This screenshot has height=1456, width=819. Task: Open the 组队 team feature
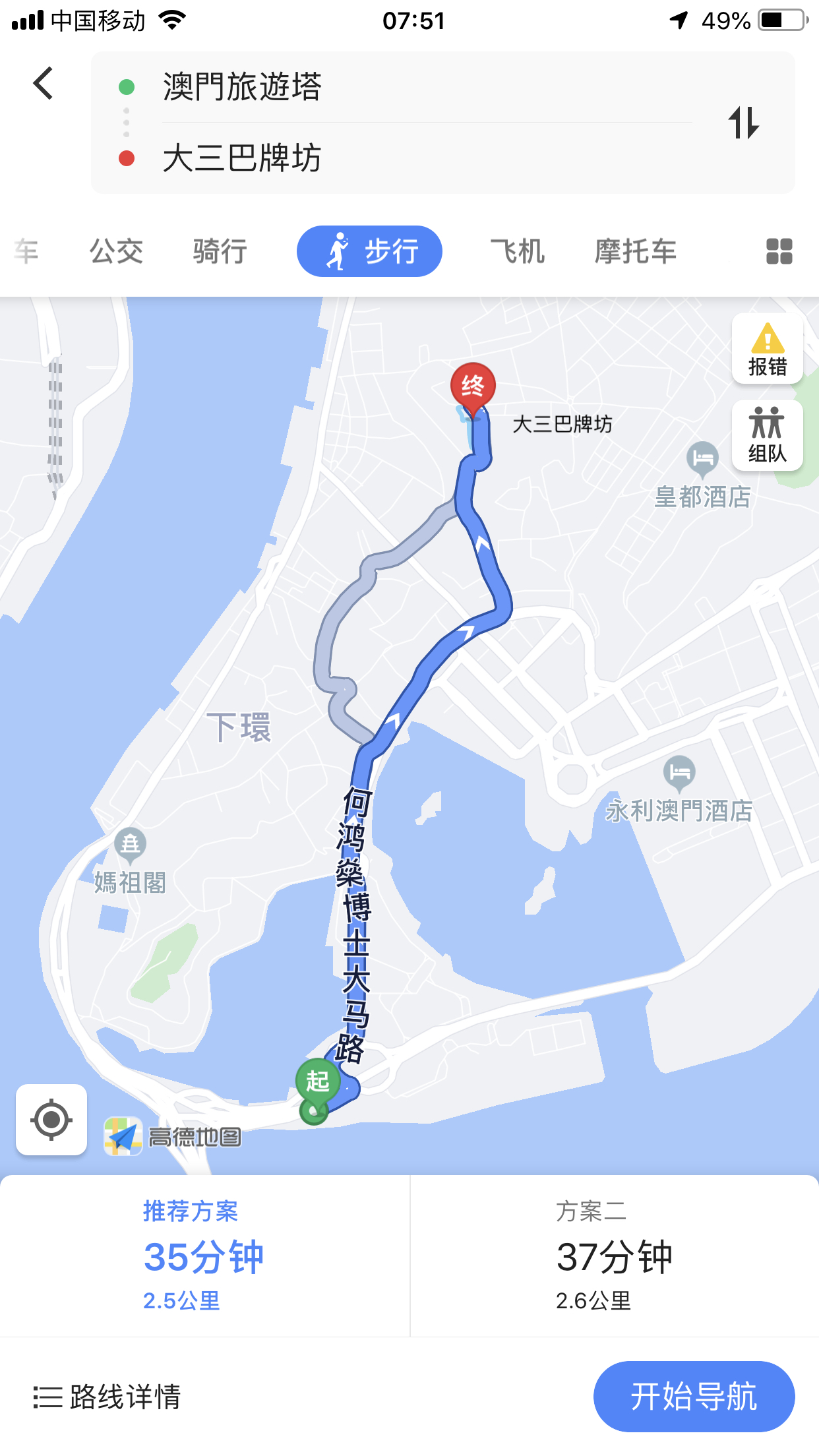coord(767,435)
